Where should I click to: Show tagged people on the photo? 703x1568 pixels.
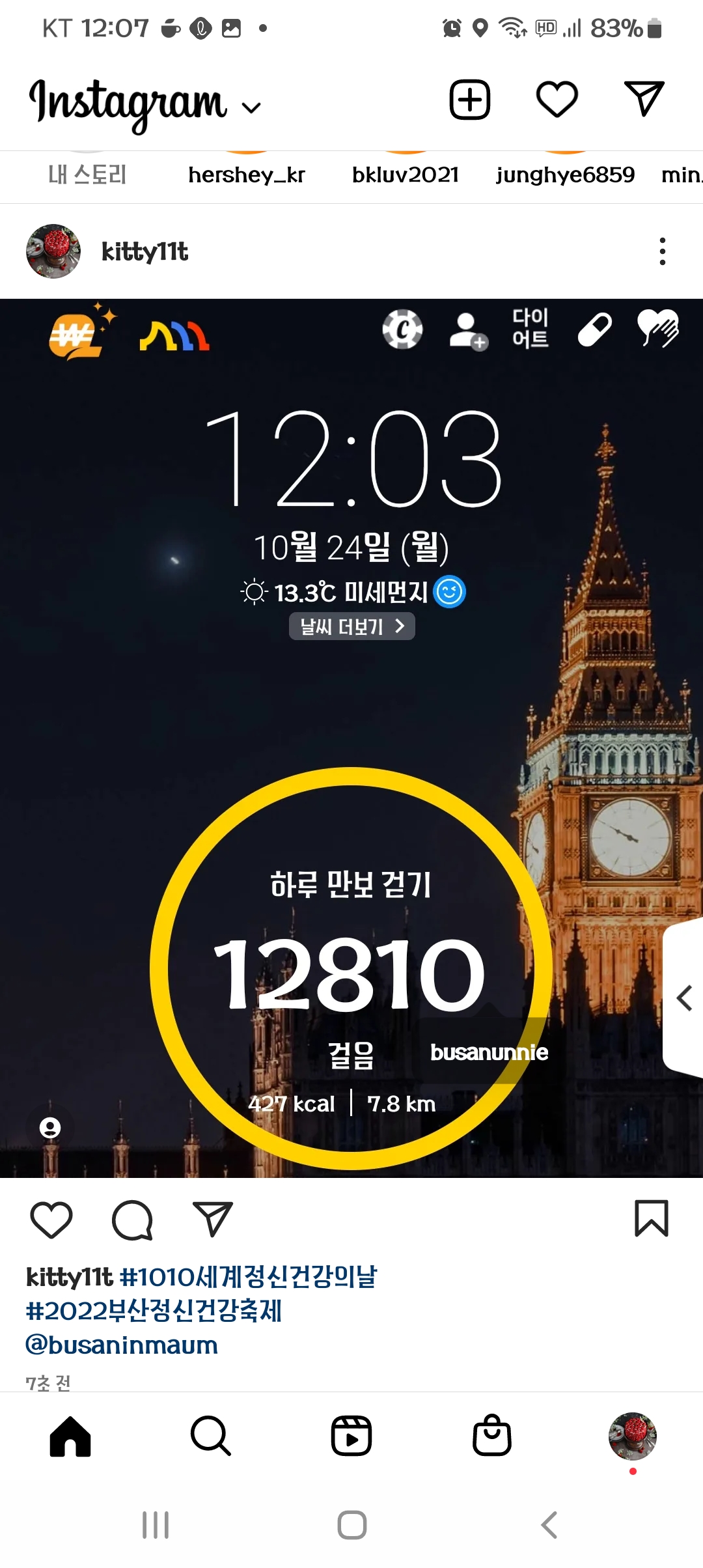click(50, 1127)
